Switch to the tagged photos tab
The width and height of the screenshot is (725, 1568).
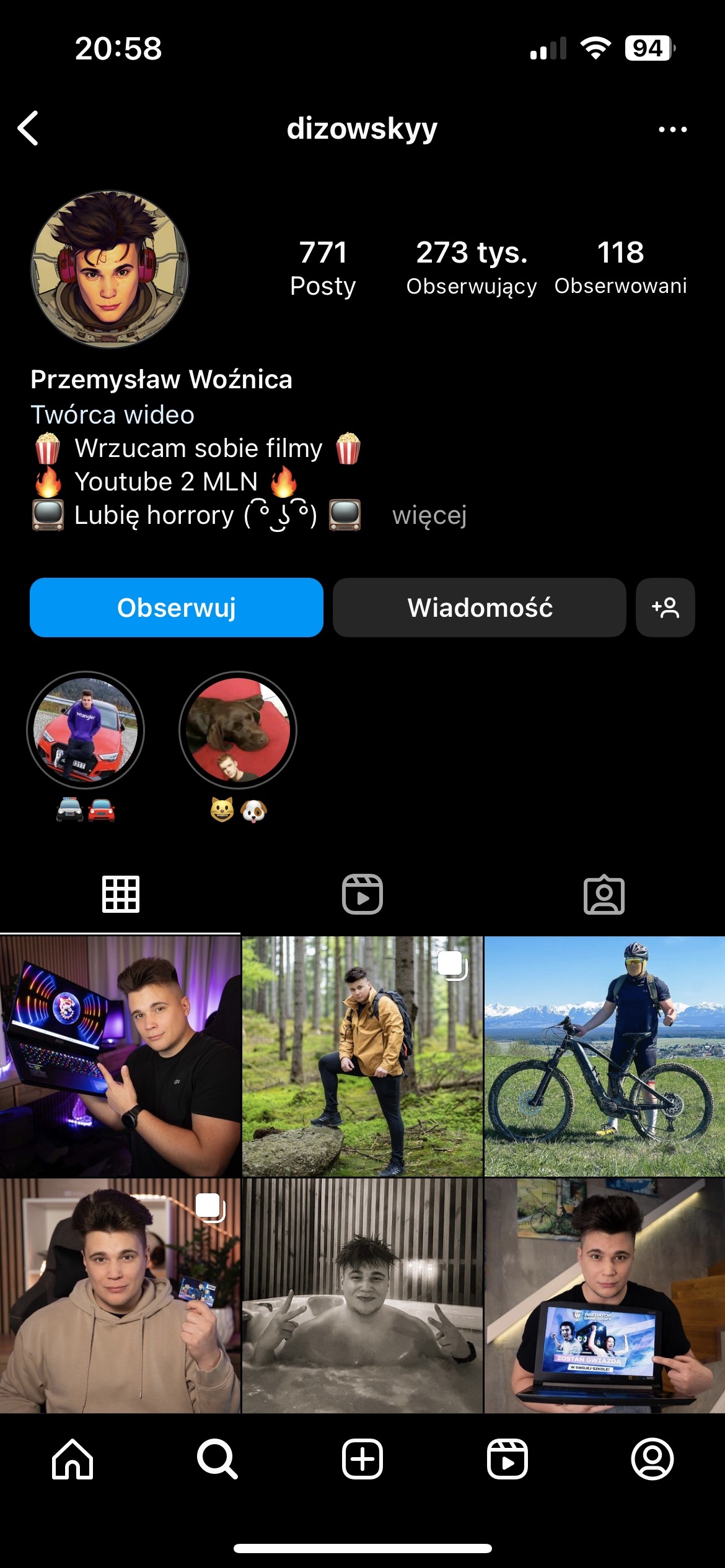coord(604,894)
